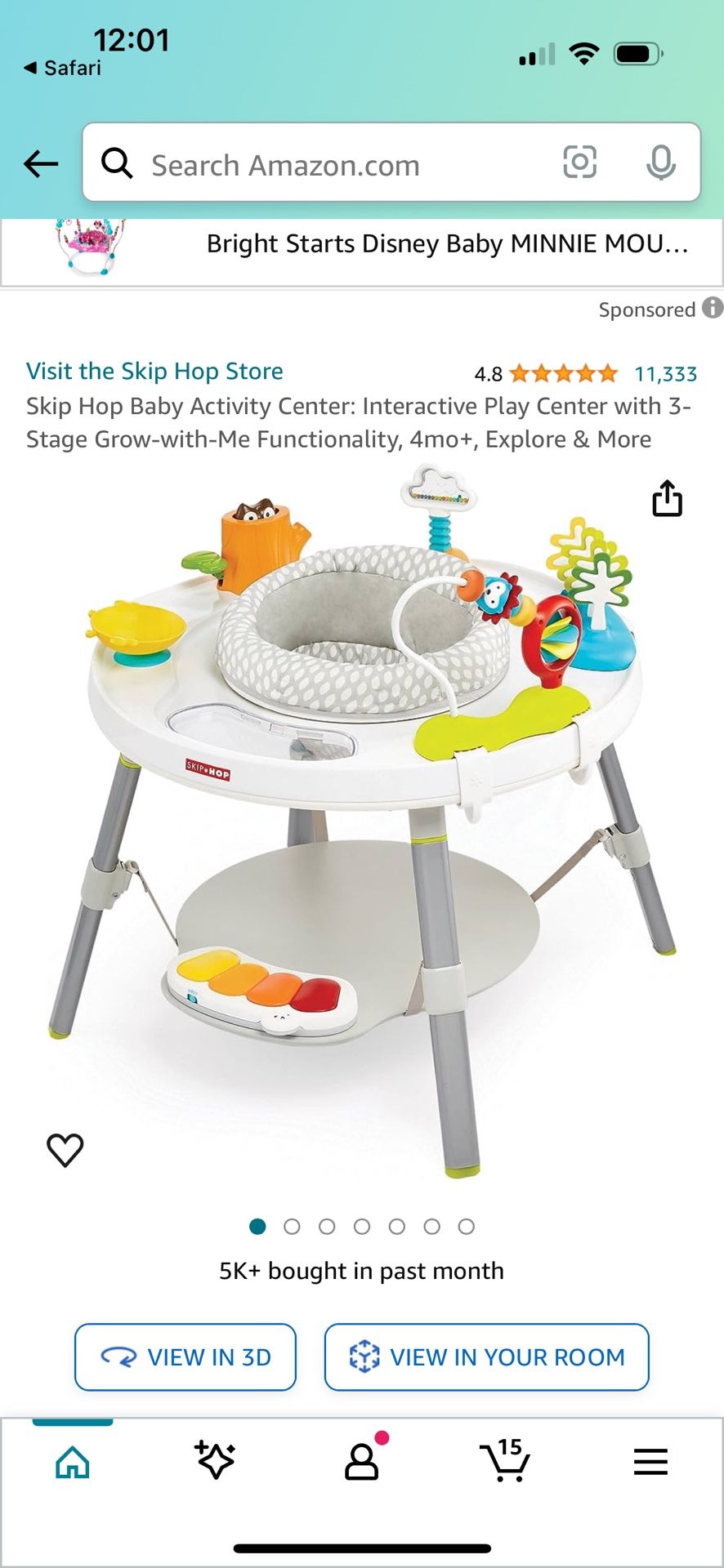Image resolution: width=724 pixels, height=1568 pixels.
Task: Open the account profile tab
Action: (x=362, y=1460)
